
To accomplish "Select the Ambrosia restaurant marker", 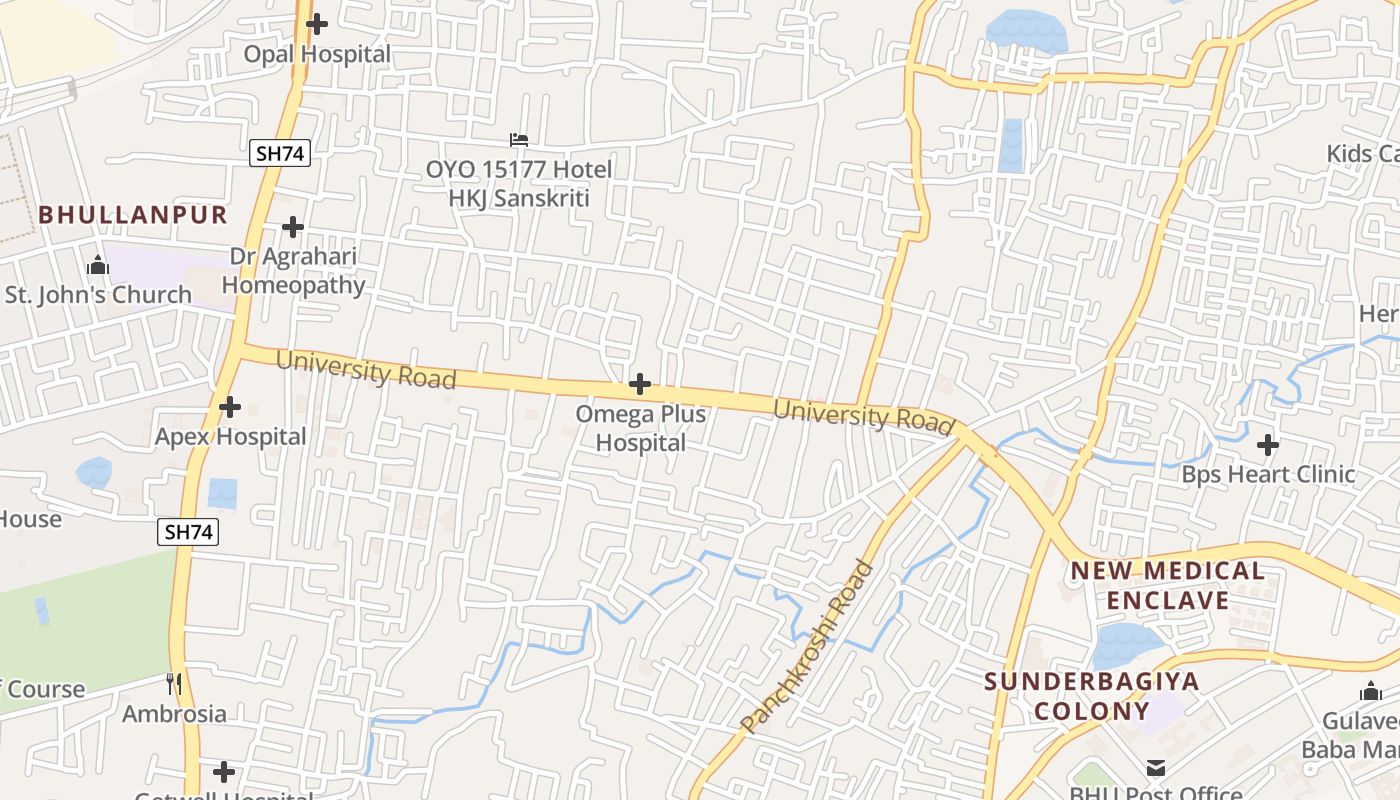I will click(x=174, y=684).
